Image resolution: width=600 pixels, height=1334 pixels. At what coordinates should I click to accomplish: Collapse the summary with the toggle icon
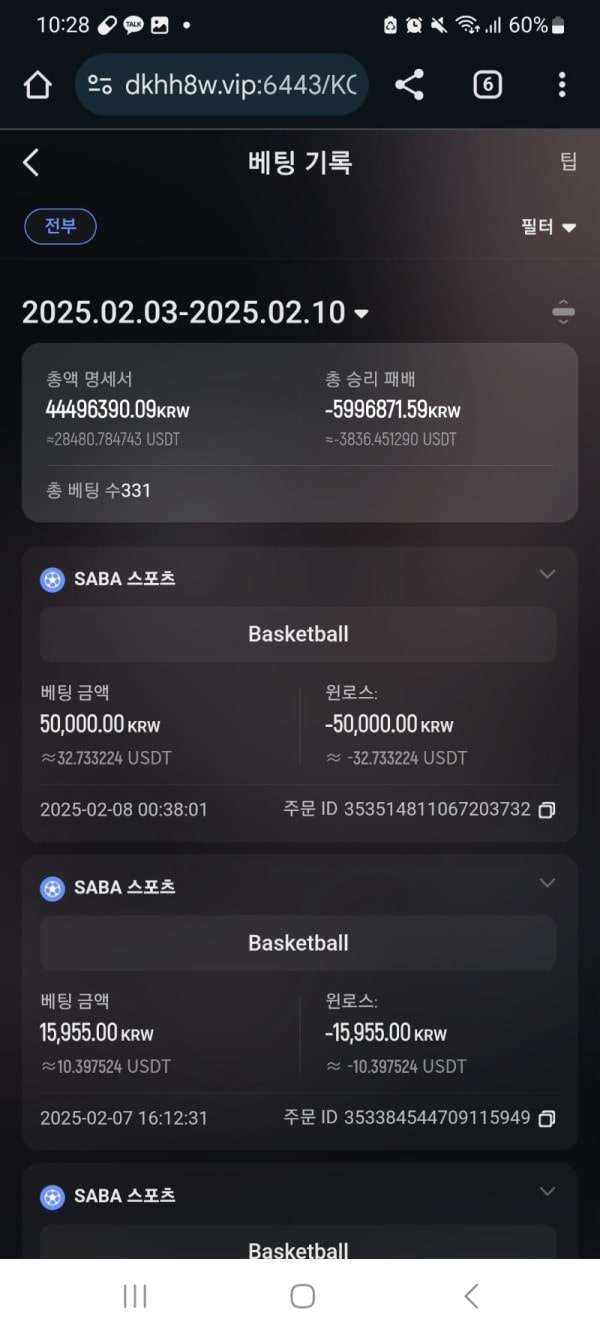tap(563, 312)
